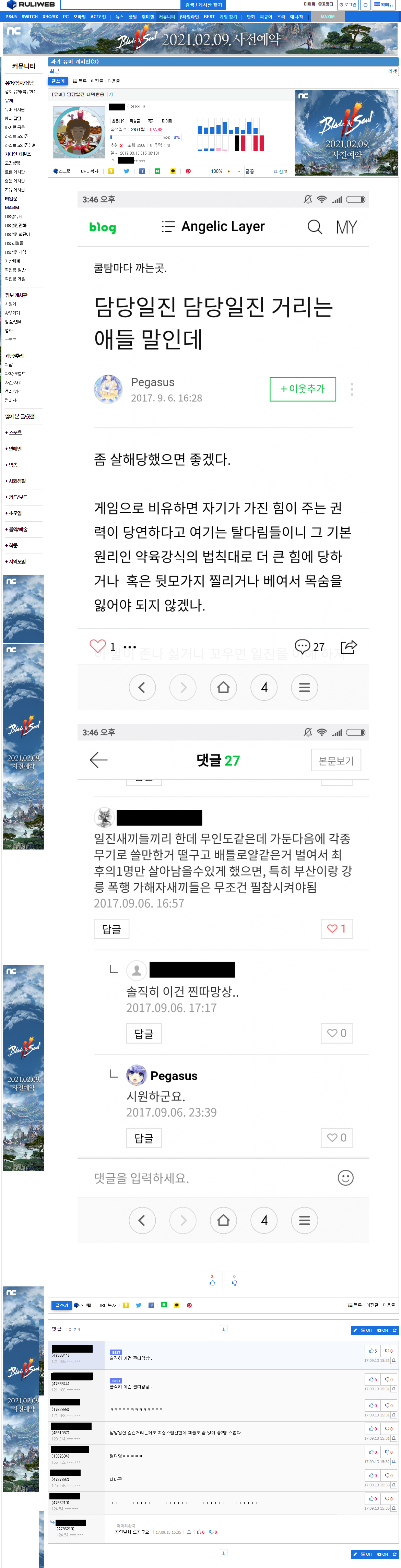Screen dimensions: 401x1568
Task: Copy link via bottom URL 복사
Action: (x=106, y=1305)
